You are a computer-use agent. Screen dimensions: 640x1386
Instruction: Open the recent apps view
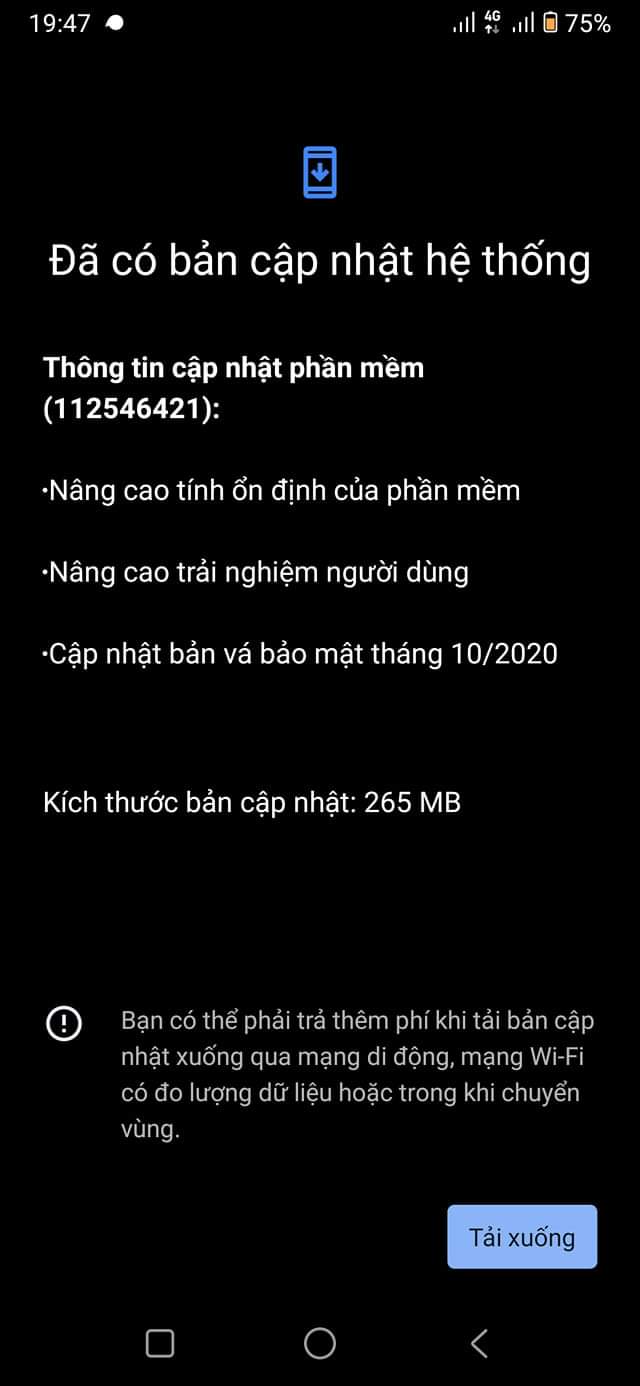160,1343
